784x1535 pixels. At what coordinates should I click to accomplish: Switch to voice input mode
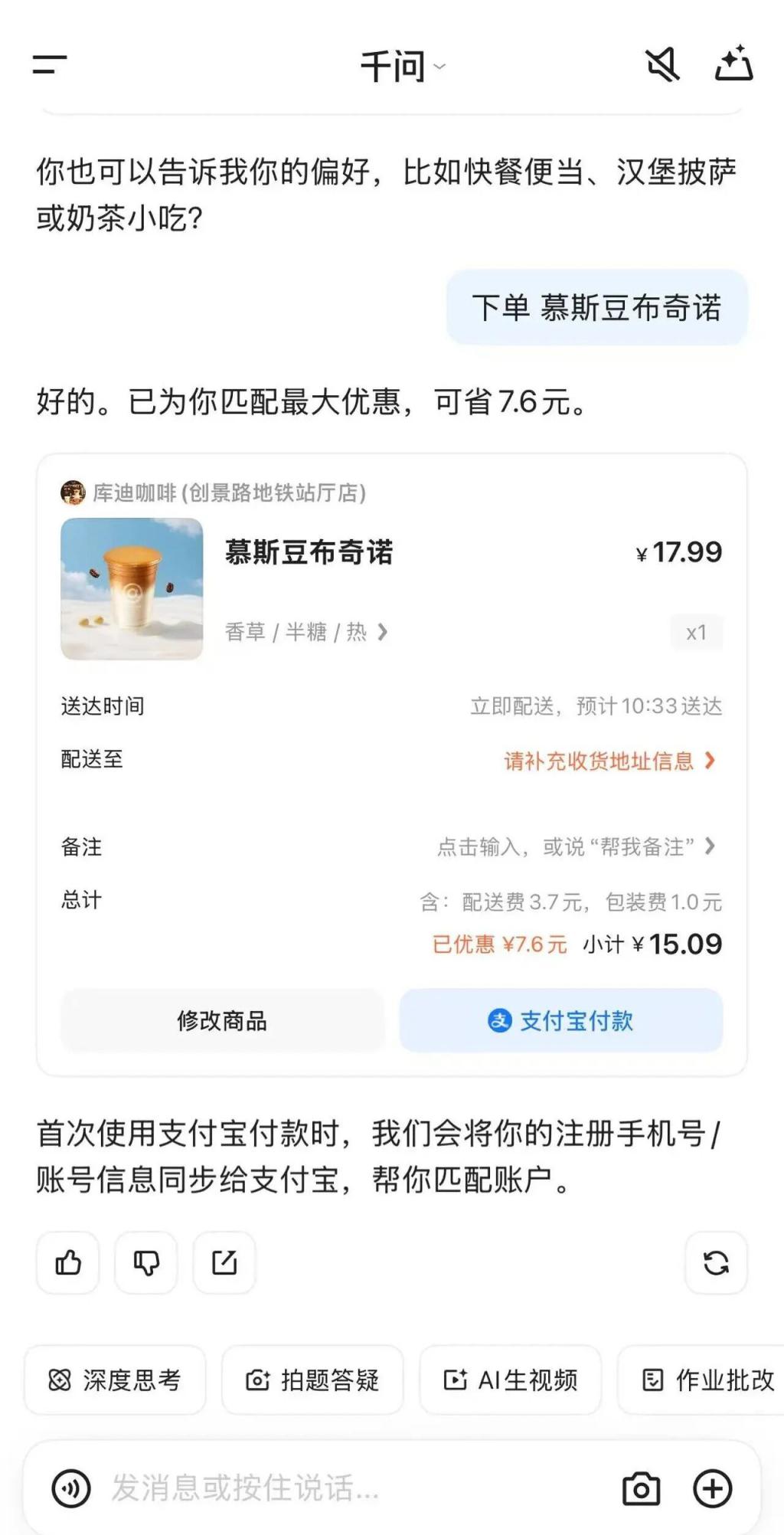click(x=71, y=1488)
